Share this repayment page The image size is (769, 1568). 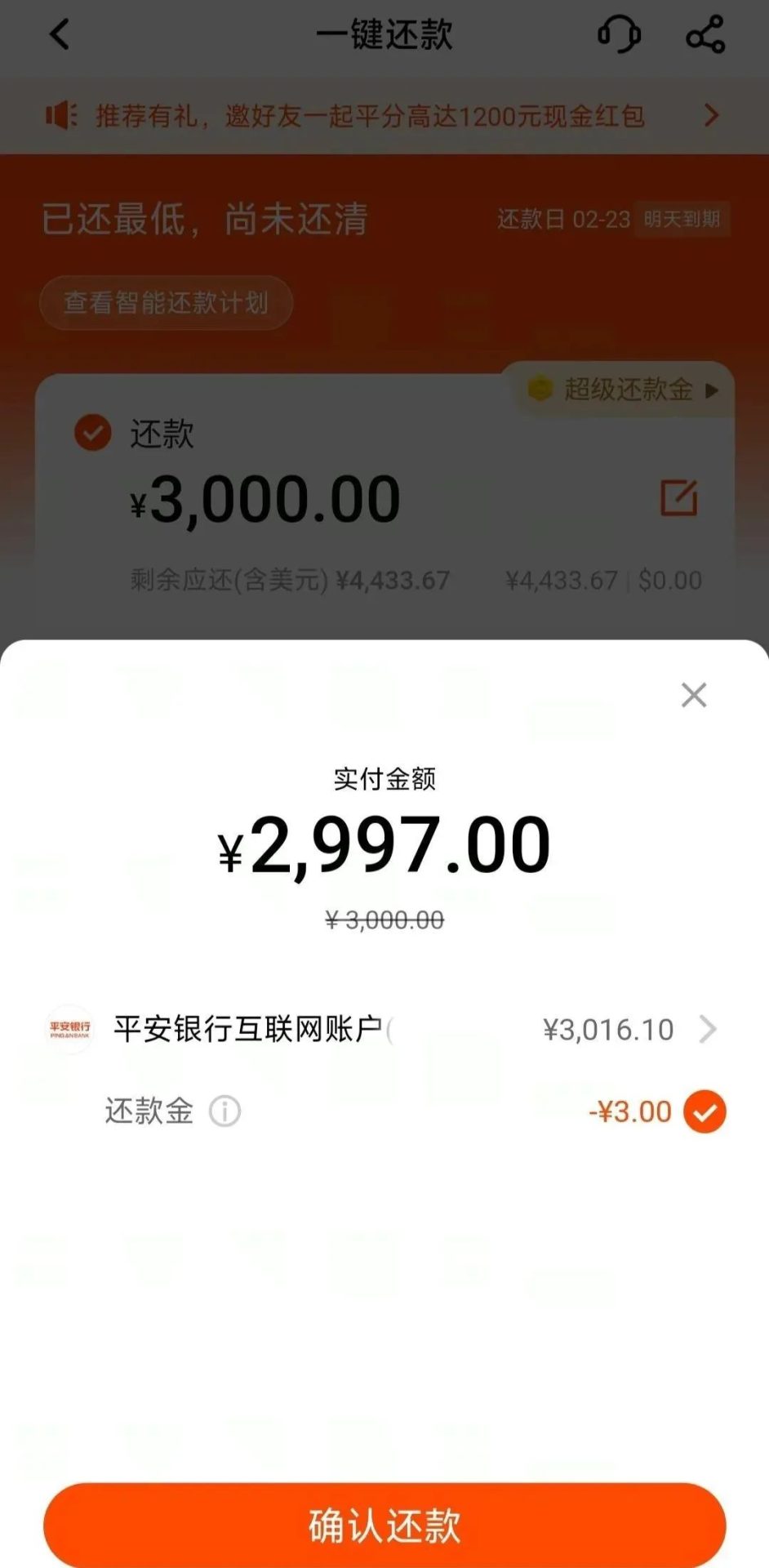pos(705,34)
